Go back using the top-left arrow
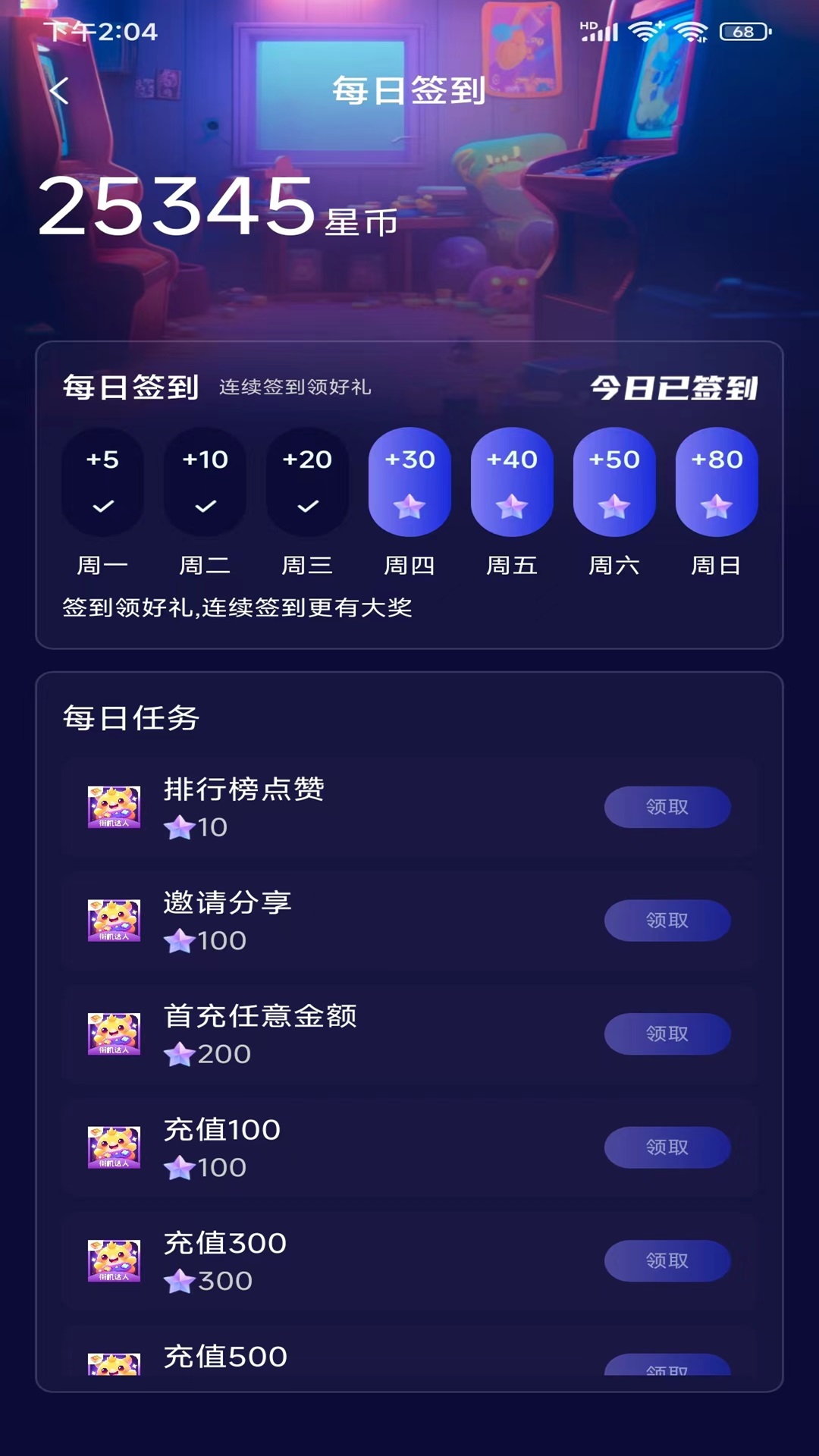Screen dimensions: 819x1456 [x=59, y=91]
